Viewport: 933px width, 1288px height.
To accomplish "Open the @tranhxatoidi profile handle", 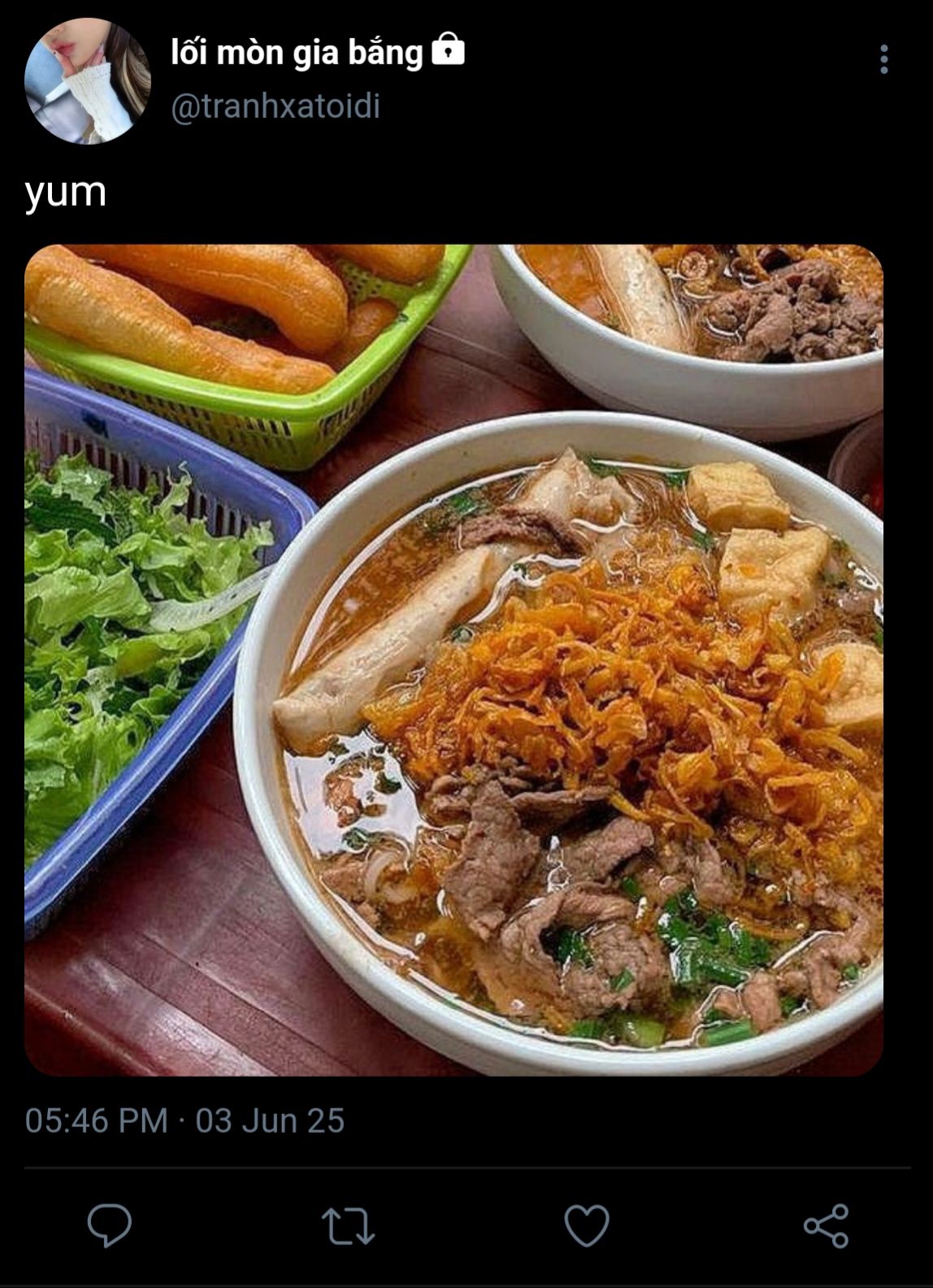I will coord(275,107).
